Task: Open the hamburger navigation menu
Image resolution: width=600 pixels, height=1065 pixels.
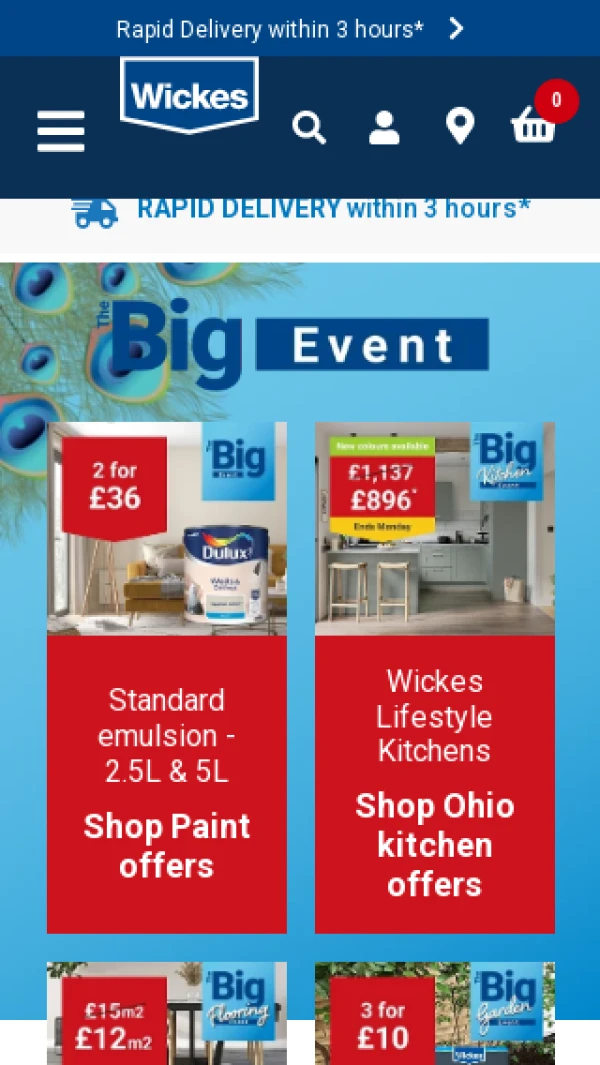Action: [x=60, y=130]
